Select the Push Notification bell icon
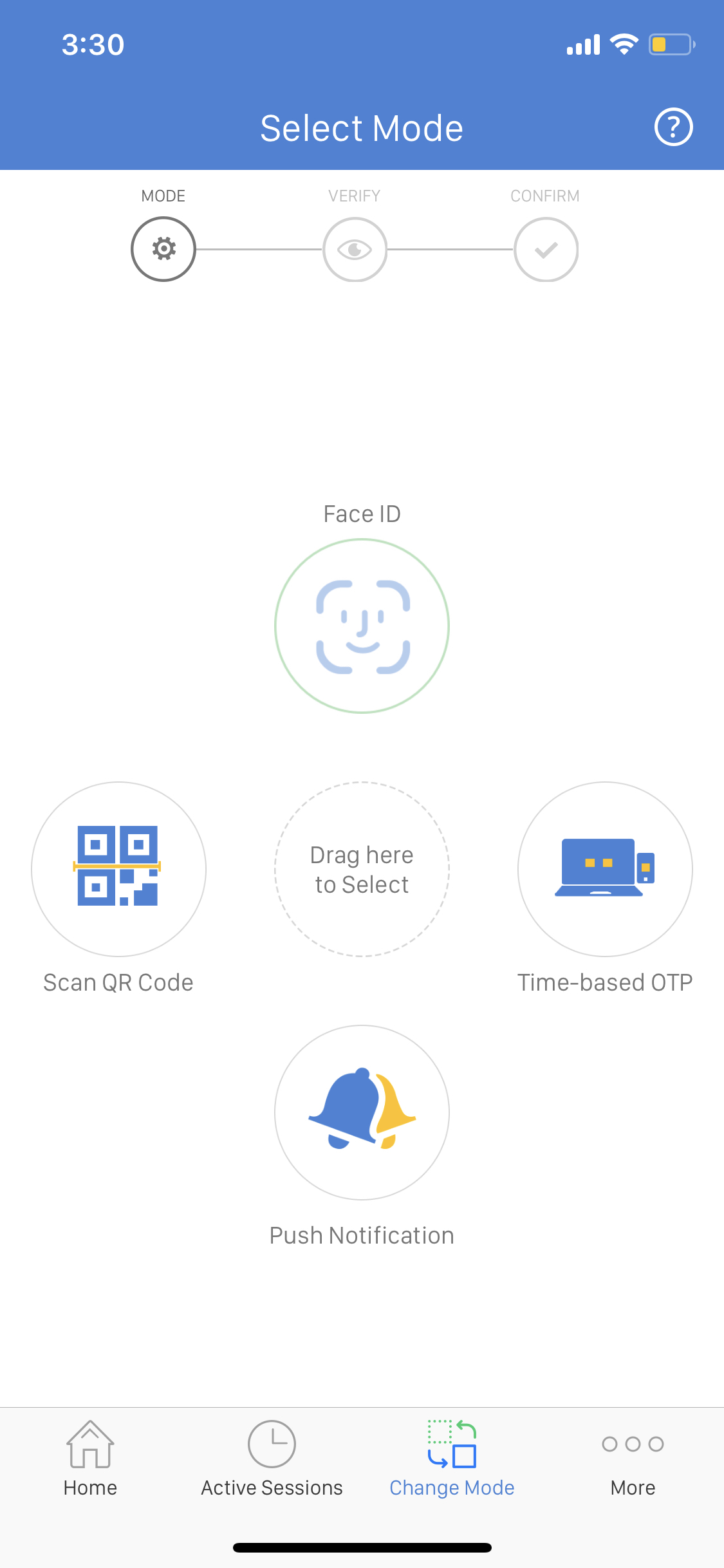The image size is (724, 1568). (x=362, y=1112)
